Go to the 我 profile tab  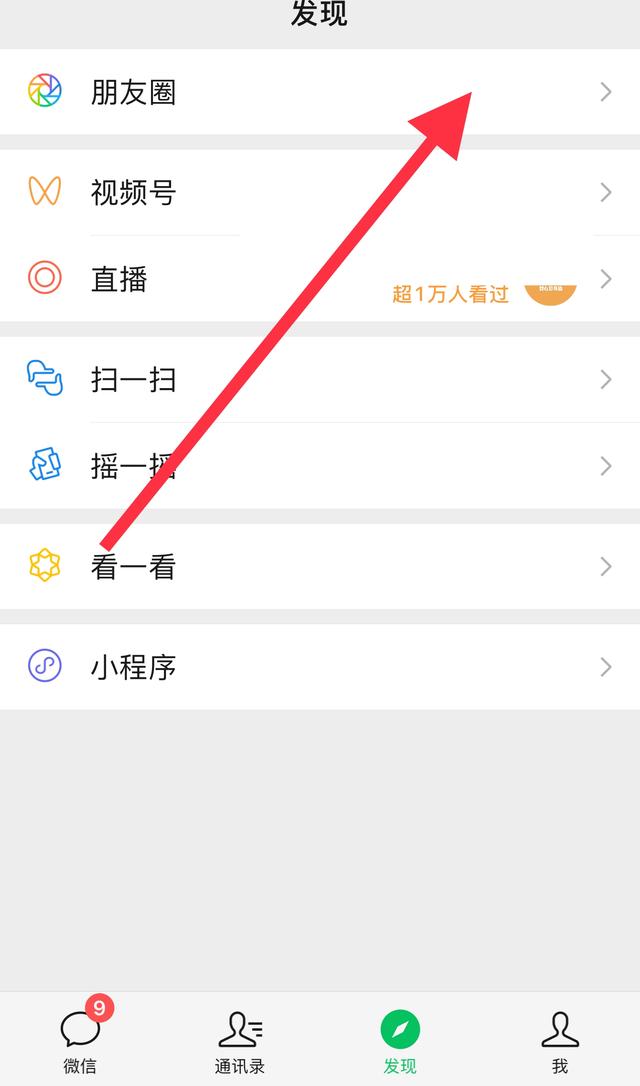tap(560, 1037)
